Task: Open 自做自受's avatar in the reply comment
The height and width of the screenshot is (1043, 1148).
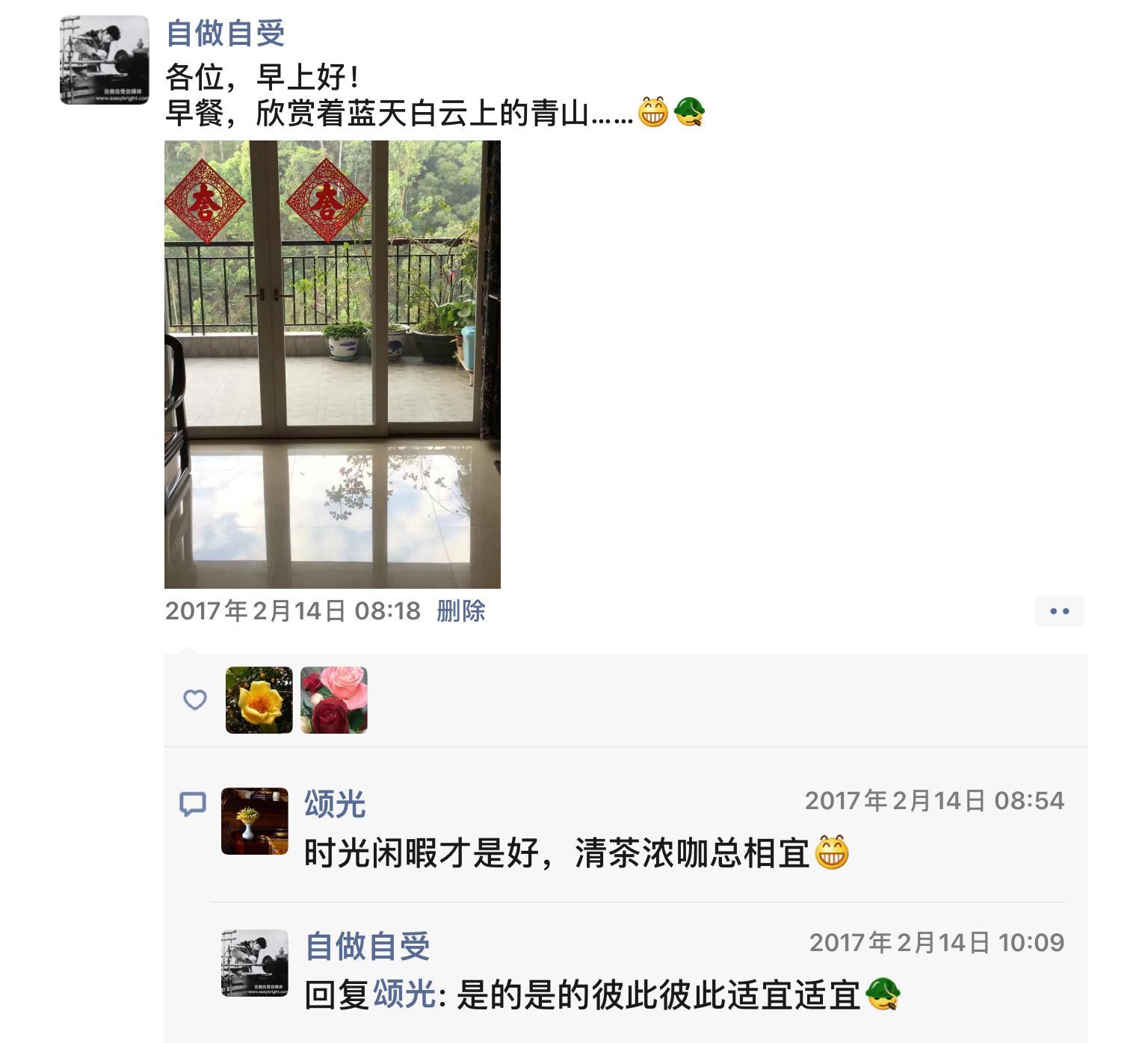Action: pyautogui.click(x=254, y=963)
